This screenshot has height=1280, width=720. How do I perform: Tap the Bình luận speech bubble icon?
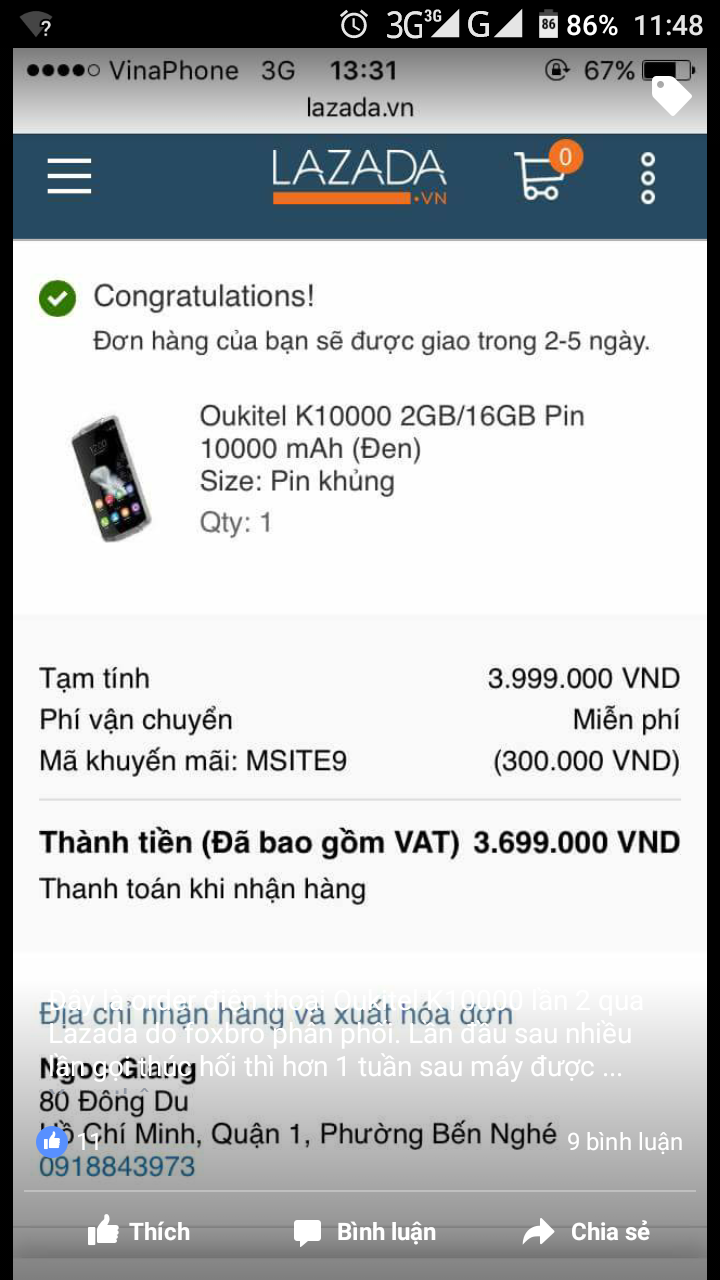(x=307, y=1232)
